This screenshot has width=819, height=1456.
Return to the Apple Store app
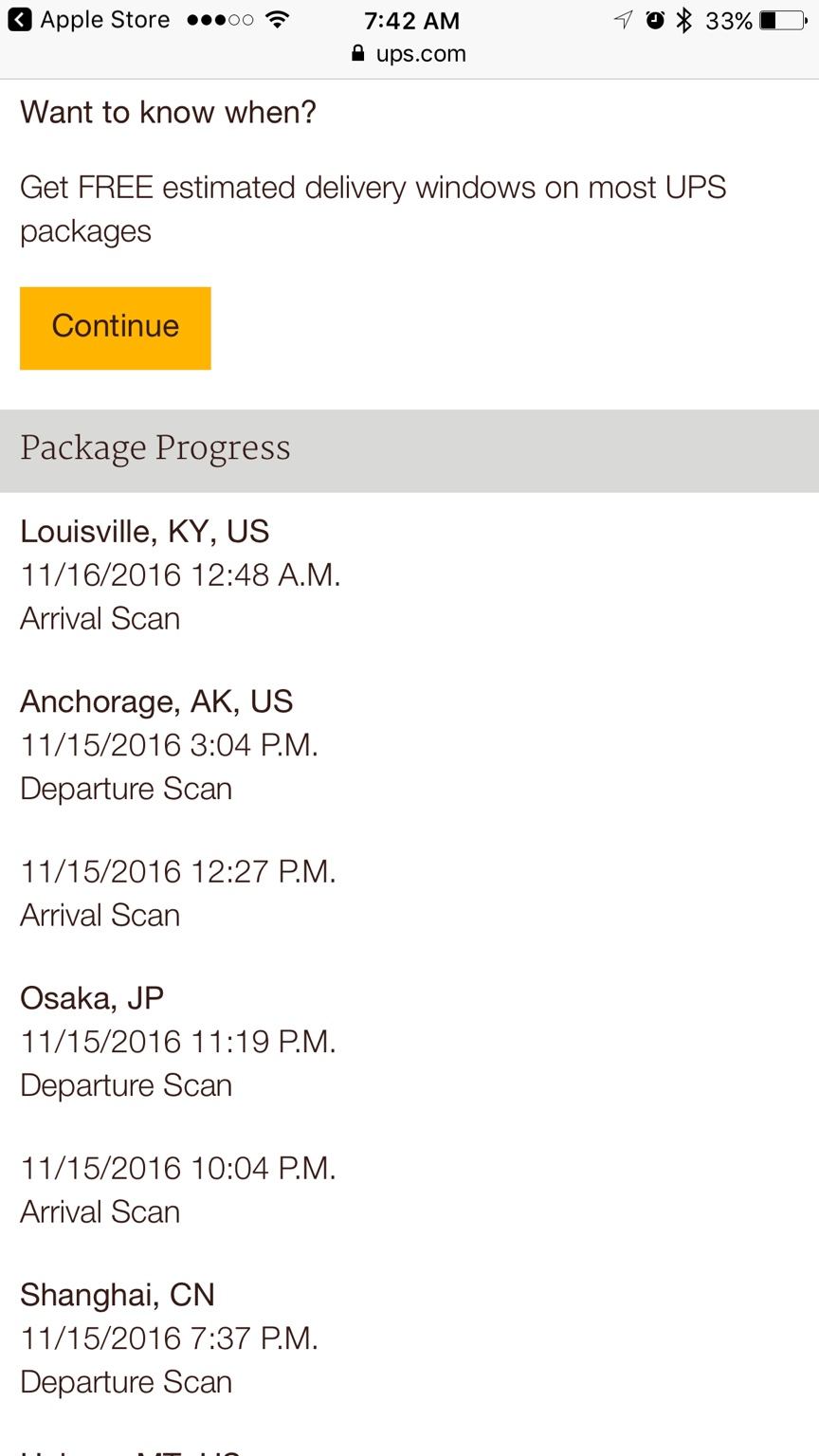point(89,20)
